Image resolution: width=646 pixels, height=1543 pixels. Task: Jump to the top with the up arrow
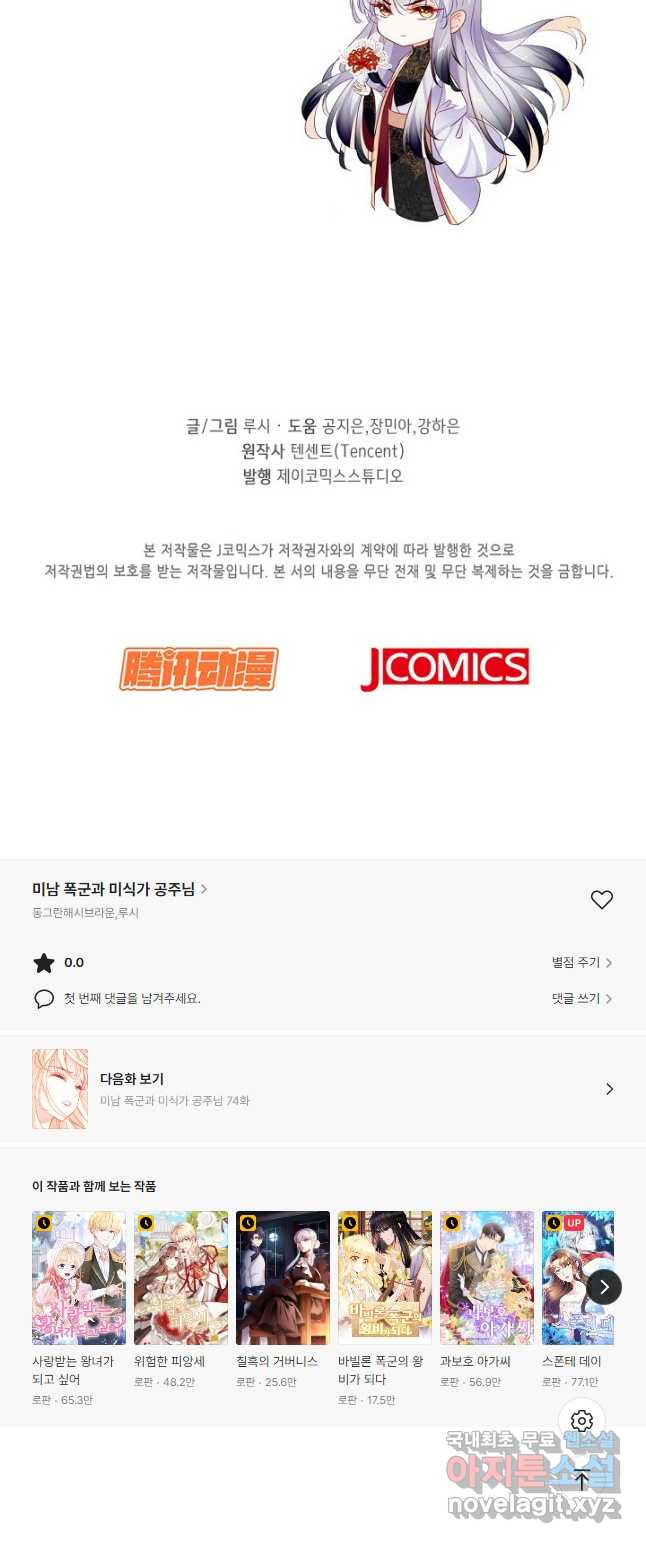tap(582, 1481)
